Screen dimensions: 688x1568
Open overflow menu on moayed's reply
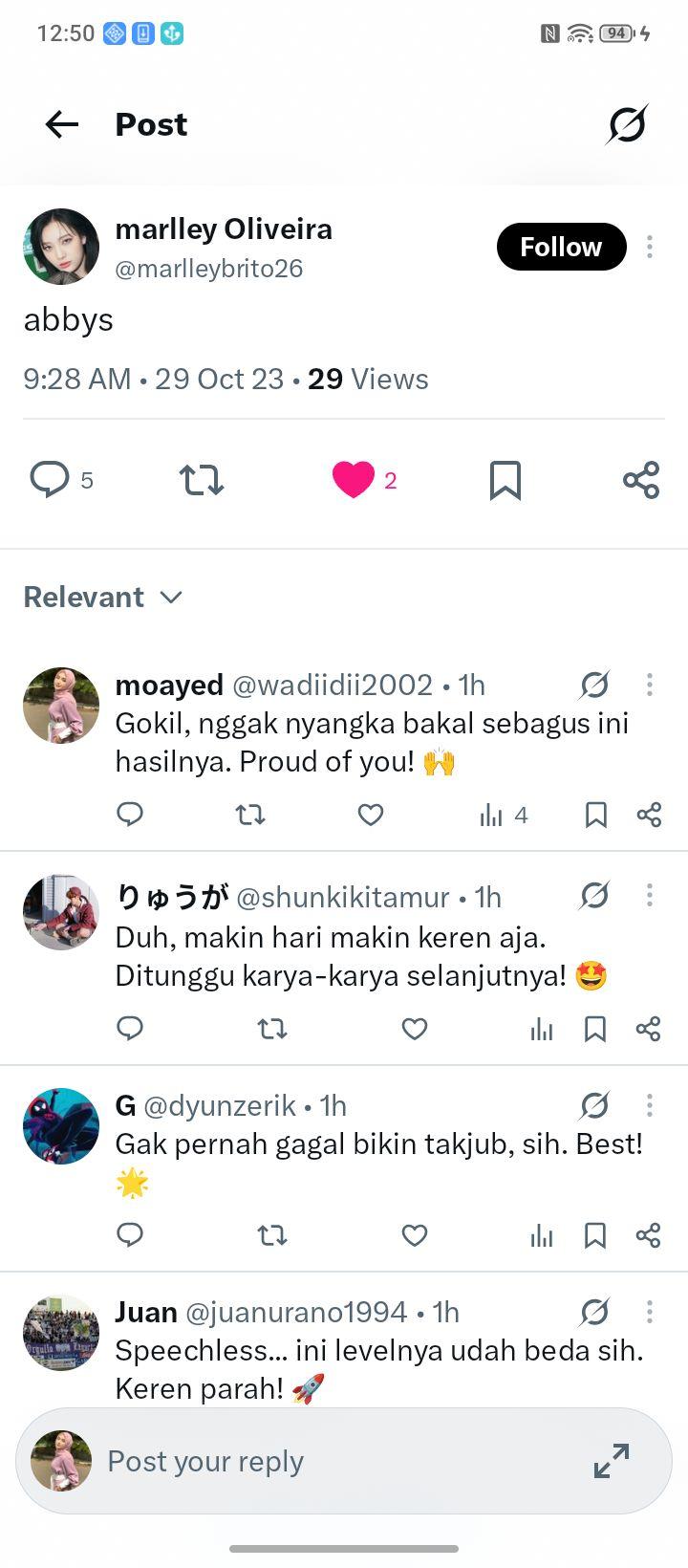click(650, 685)
